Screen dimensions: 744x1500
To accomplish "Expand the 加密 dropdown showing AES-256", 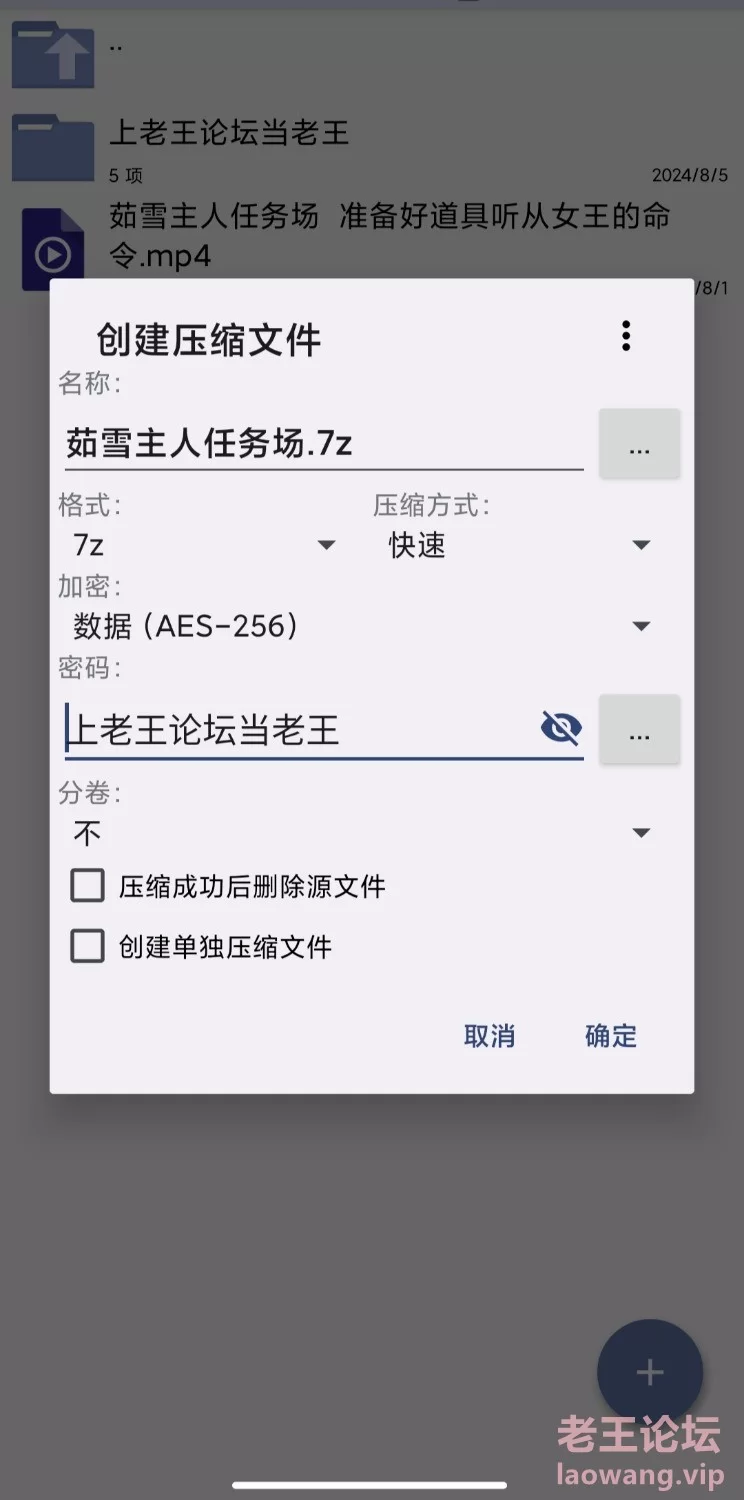I will [361, 627].
